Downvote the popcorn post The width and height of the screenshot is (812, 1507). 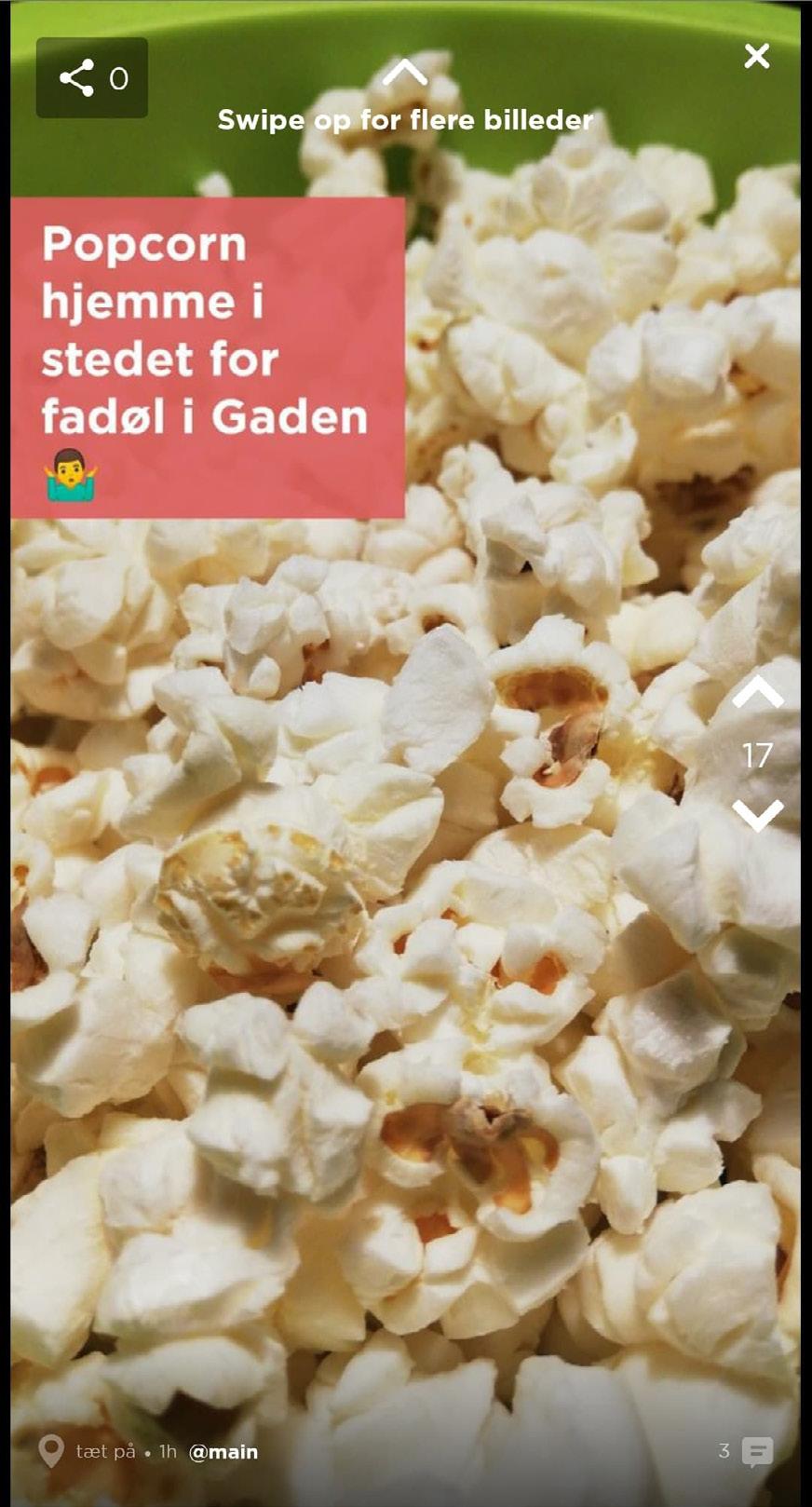click(x=757, y=815)
